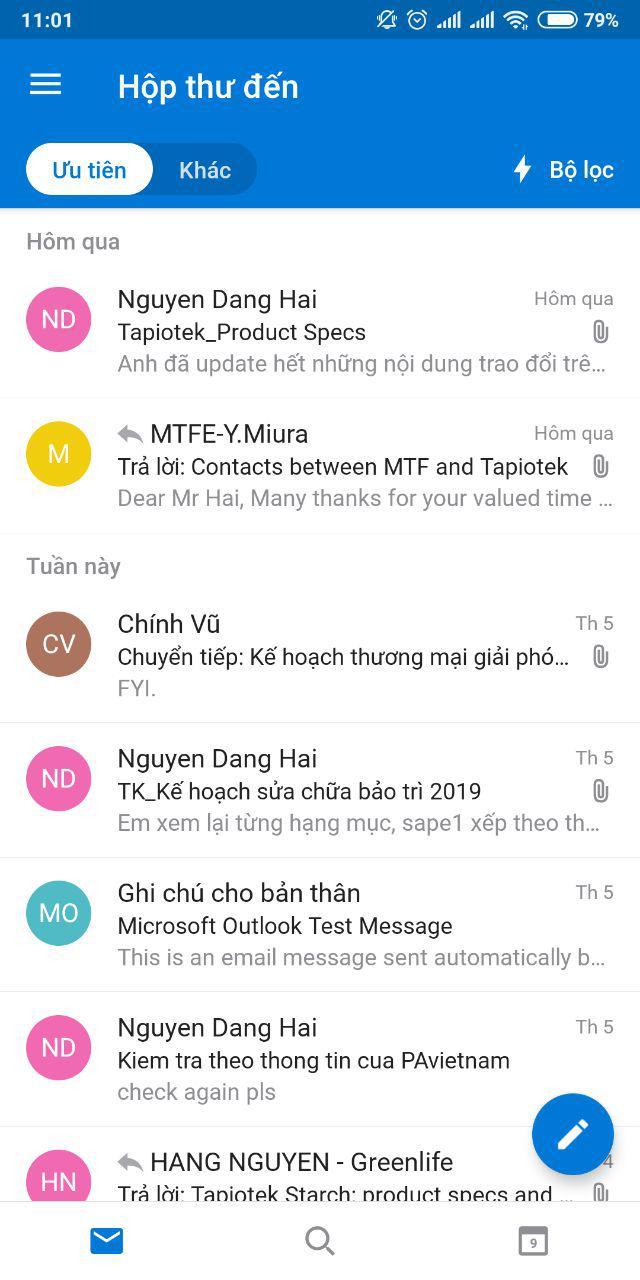
Task: Open the search tab in bottom bar
Action: click(x=319, y=1241)
